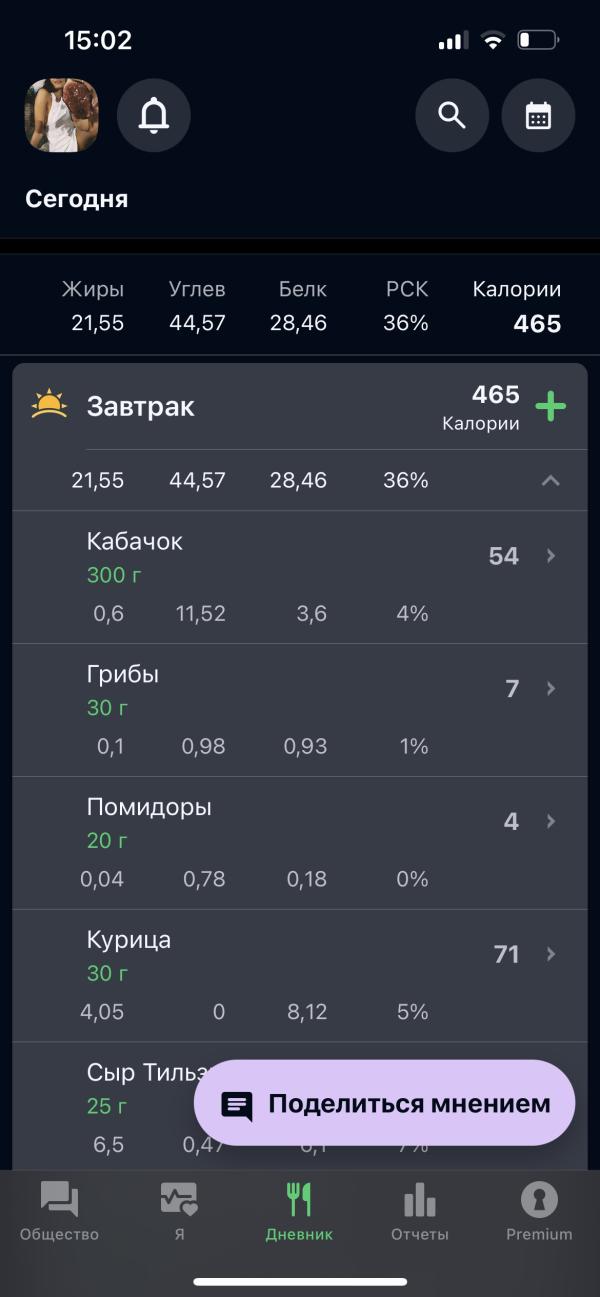The image size is (600, 1297).
Task: Add a food item to Завтрак
Action: coord(550,407)
